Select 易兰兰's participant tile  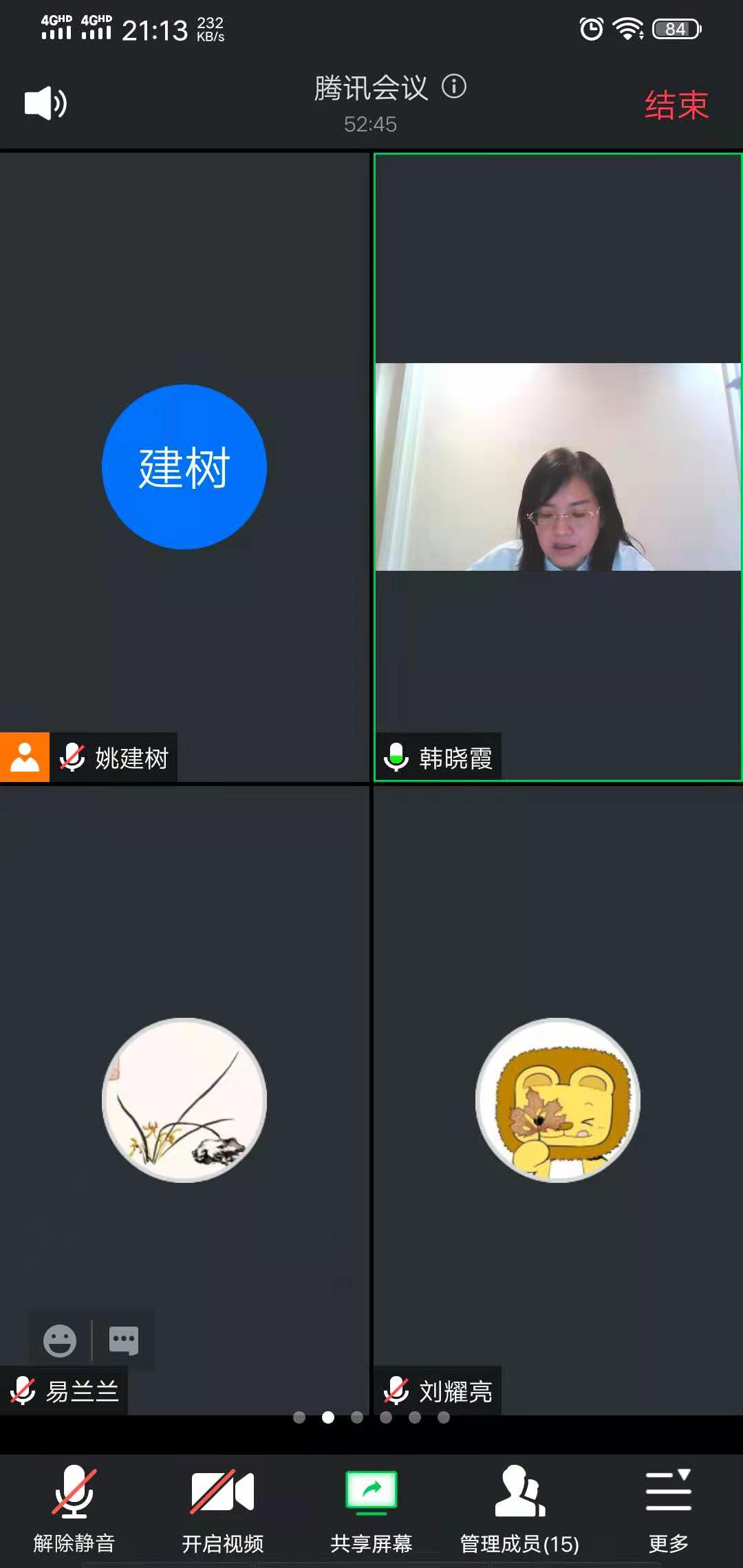tap(184, 1099)
